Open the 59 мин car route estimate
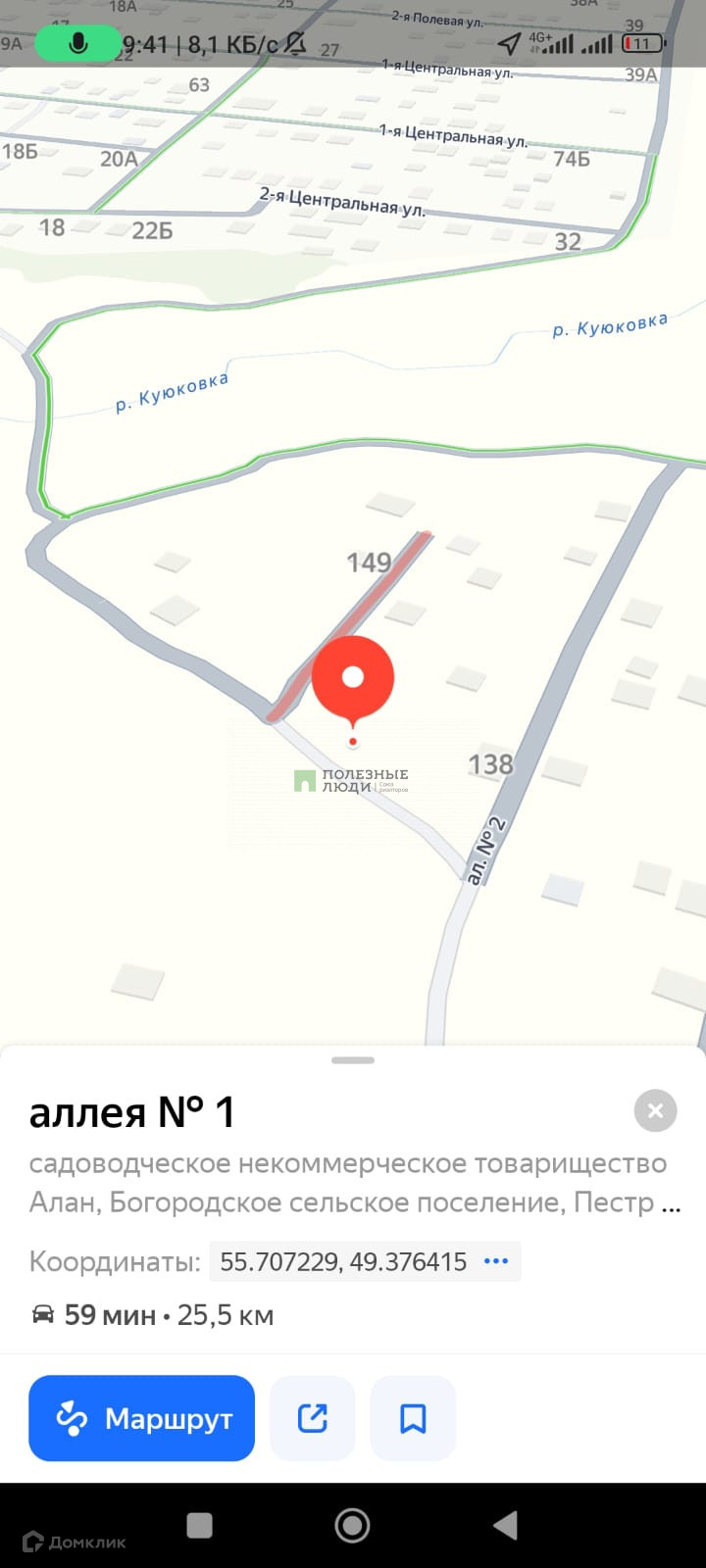This screenshot has width=706, height=1568. click(x=152, y=1315)
